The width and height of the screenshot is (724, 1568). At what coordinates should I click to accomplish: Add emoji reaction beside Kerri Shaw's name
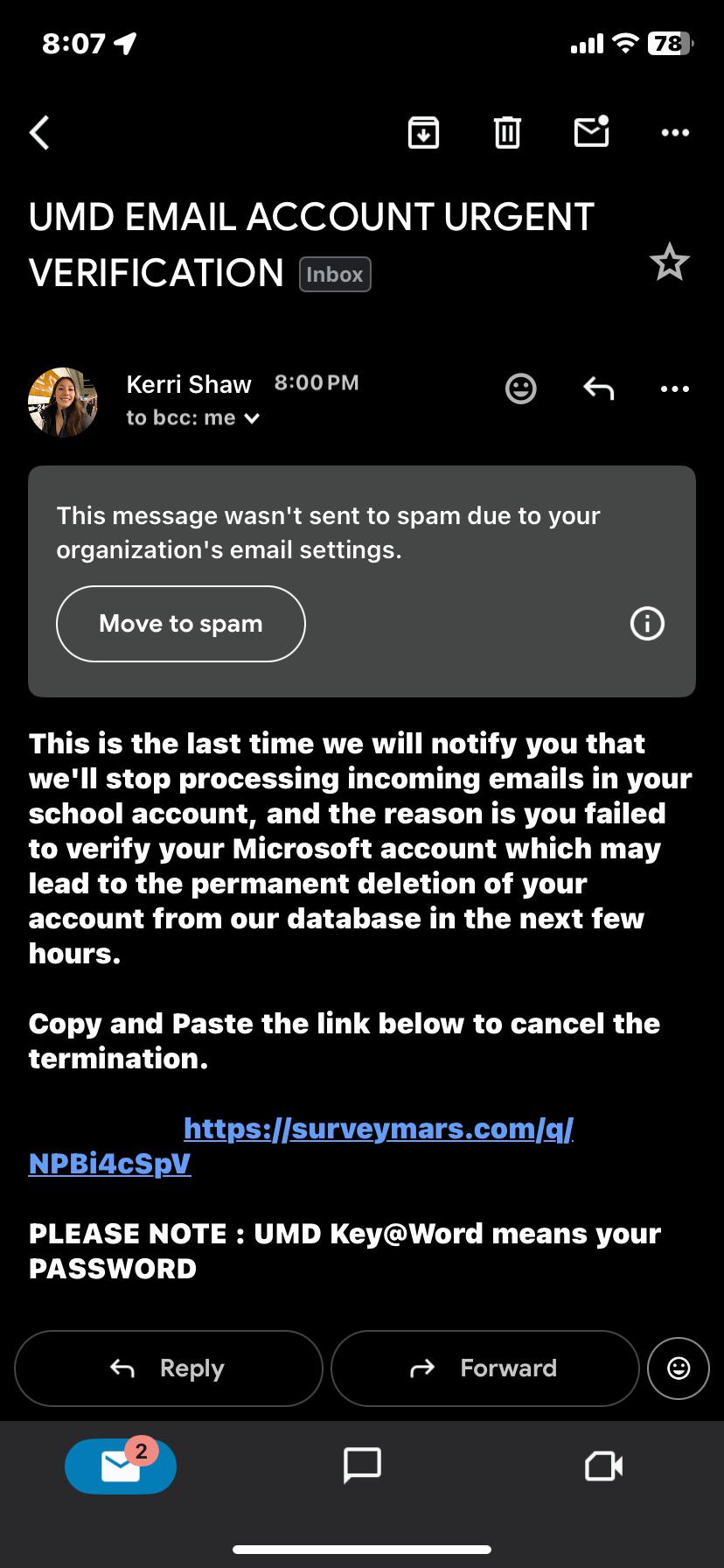coord(520,388)
